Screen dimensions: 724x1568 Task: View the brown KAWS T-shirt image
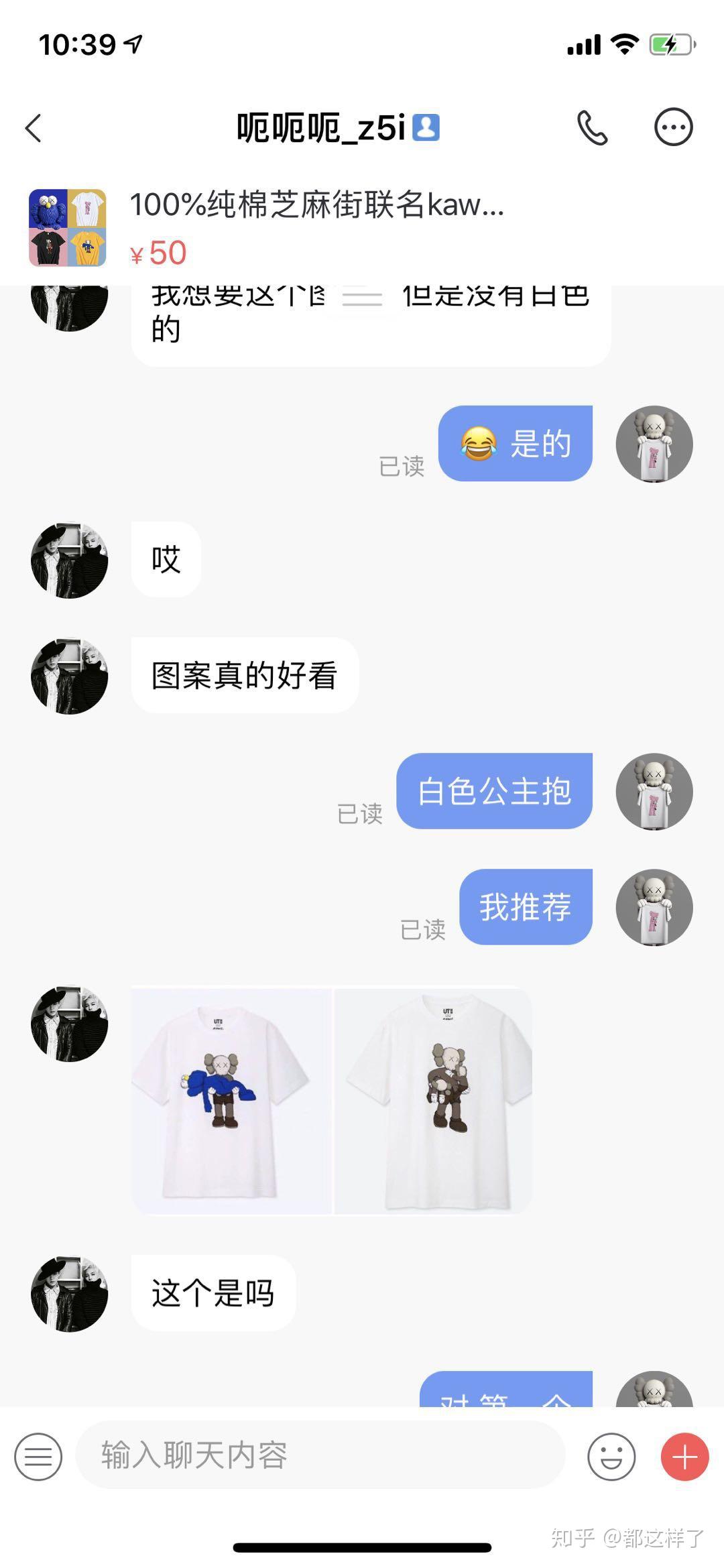point(434,1100)
